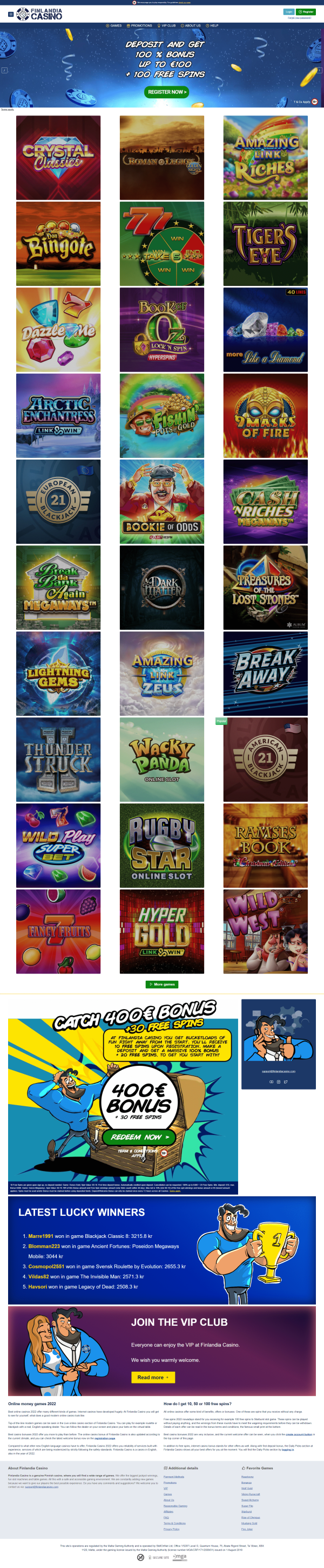
Task: Open the Forgot your password link
Action: (x=299, y=18)
